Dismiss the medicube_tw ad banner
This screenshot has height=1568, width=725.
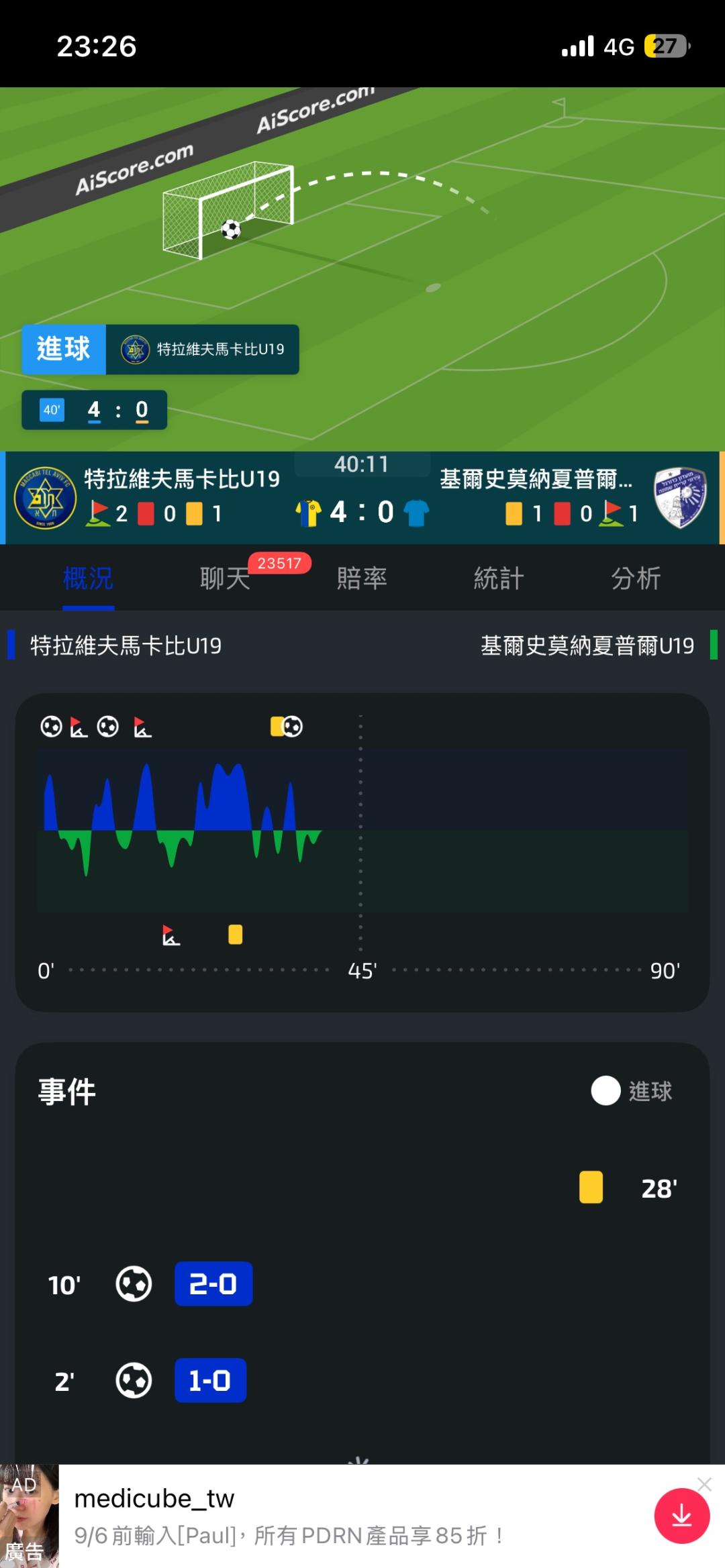click(704, 1484)
